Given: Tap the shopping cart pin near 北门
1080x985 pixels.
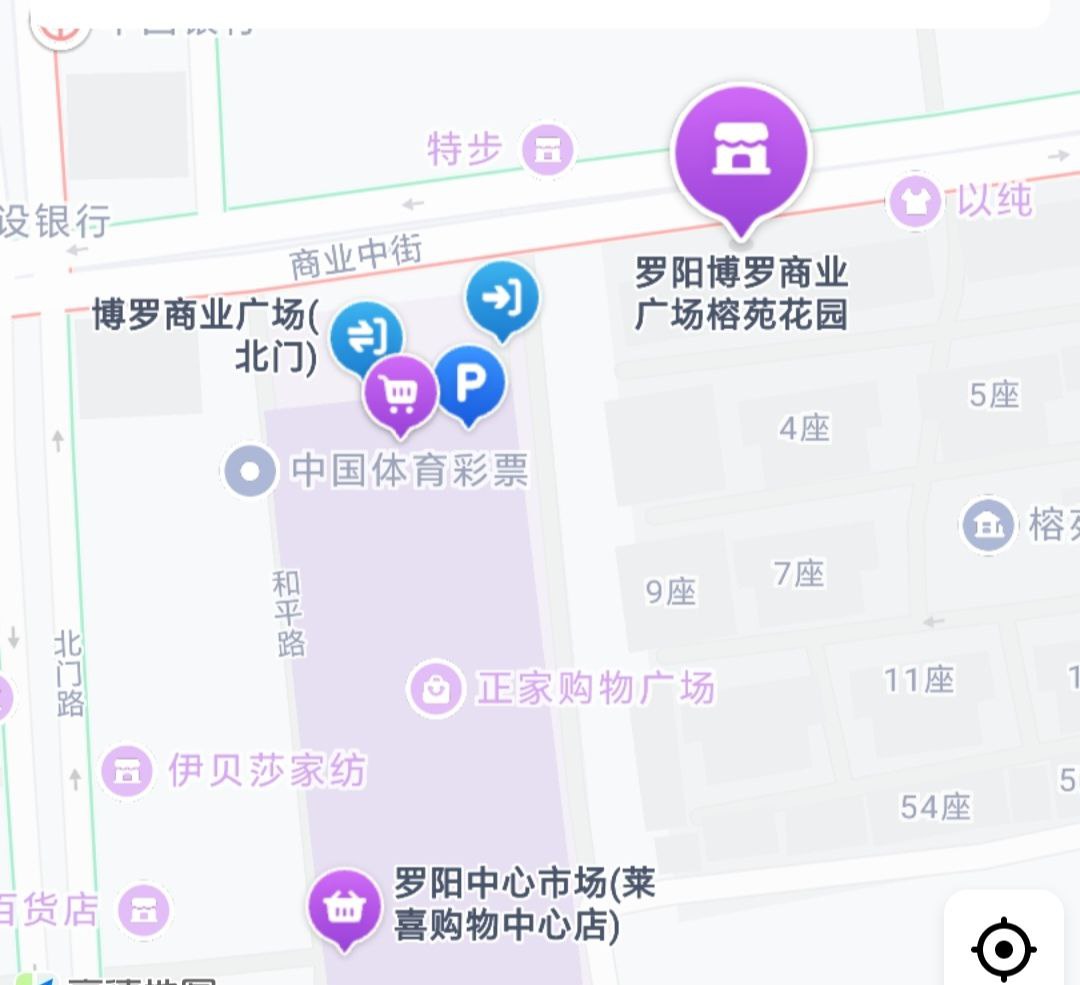Looking at the screenshot, I should tap(401, 392).
